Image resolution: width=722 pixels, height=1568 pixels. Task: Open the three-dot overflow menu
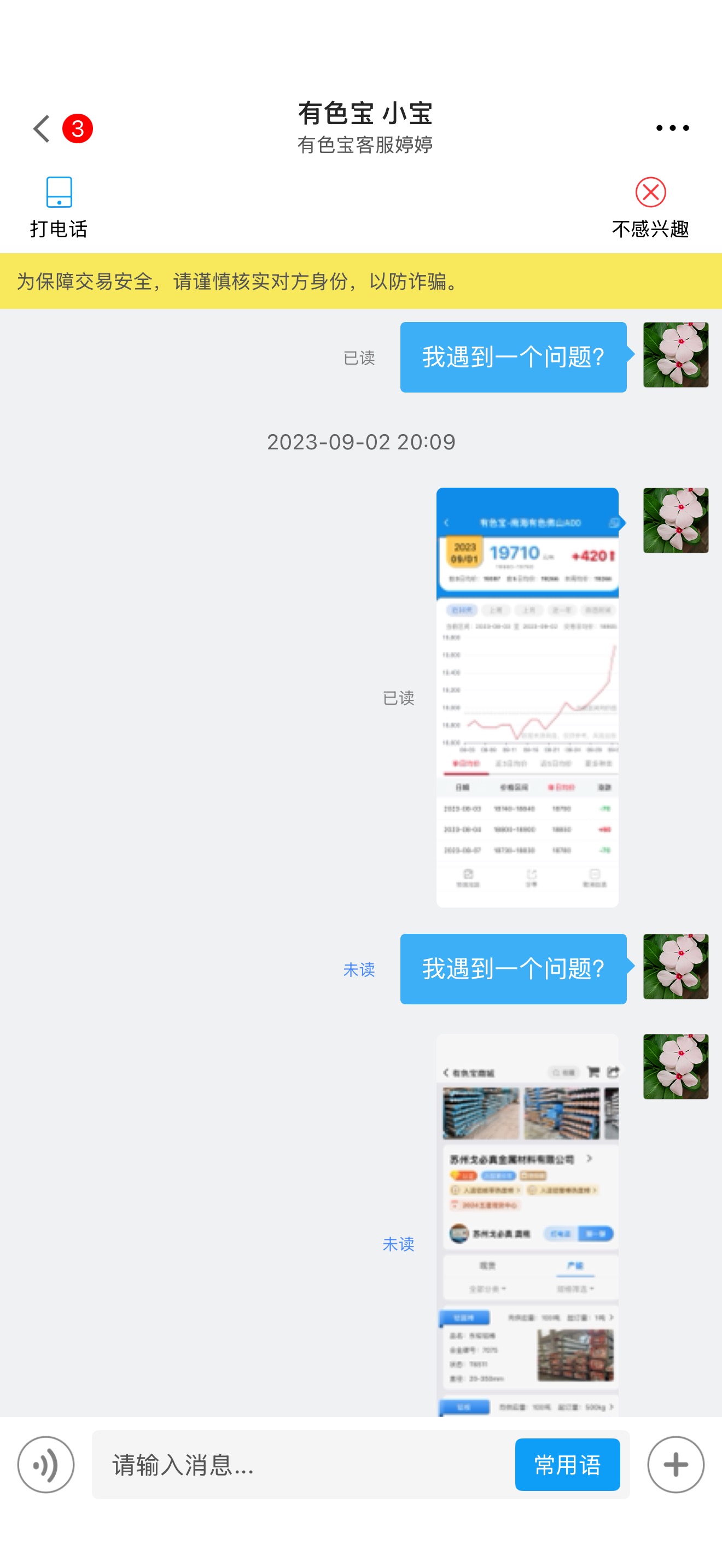tap(672, 128)
